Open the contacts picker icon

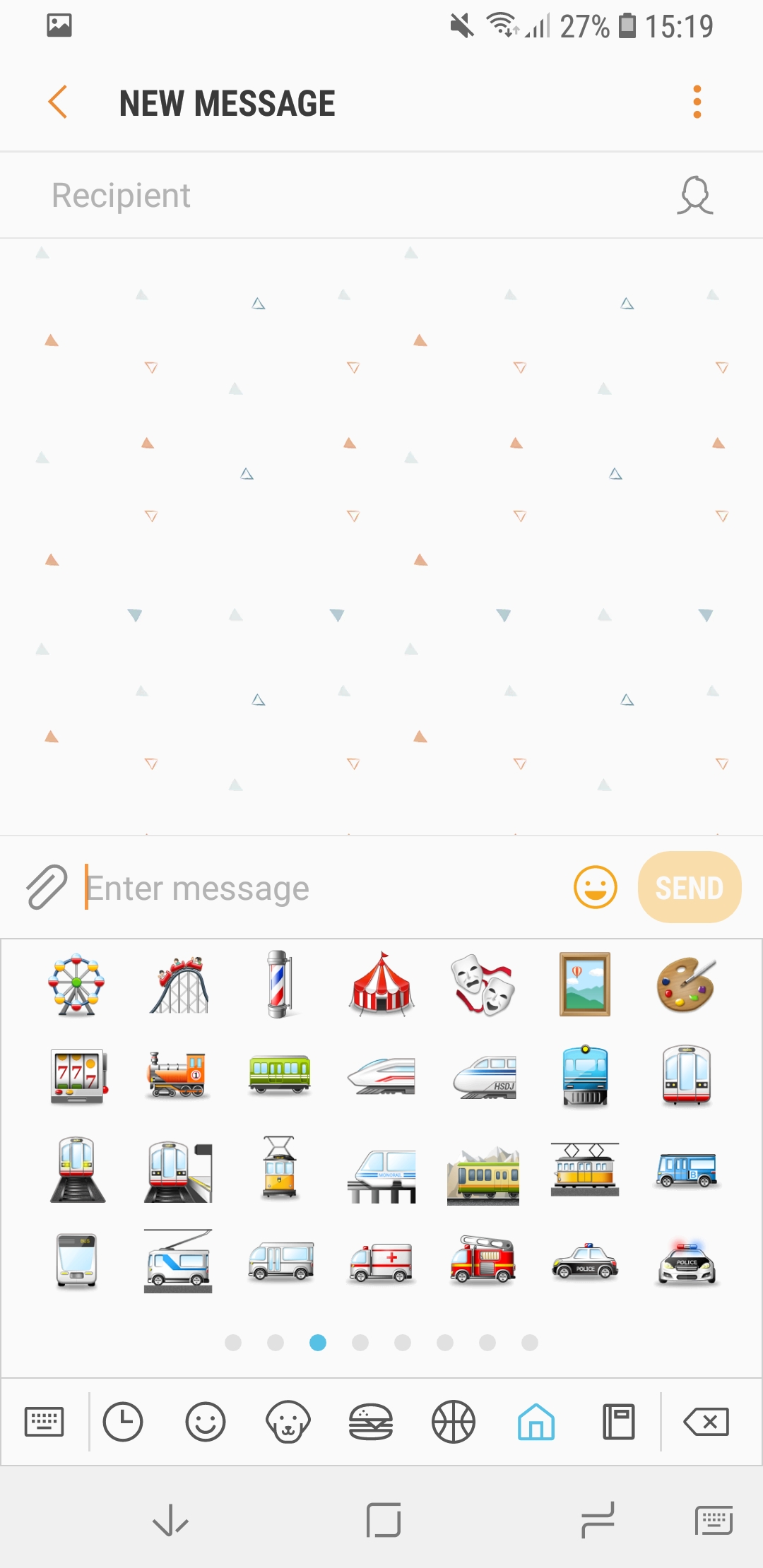pyautogui.click(x=694, y=196)
